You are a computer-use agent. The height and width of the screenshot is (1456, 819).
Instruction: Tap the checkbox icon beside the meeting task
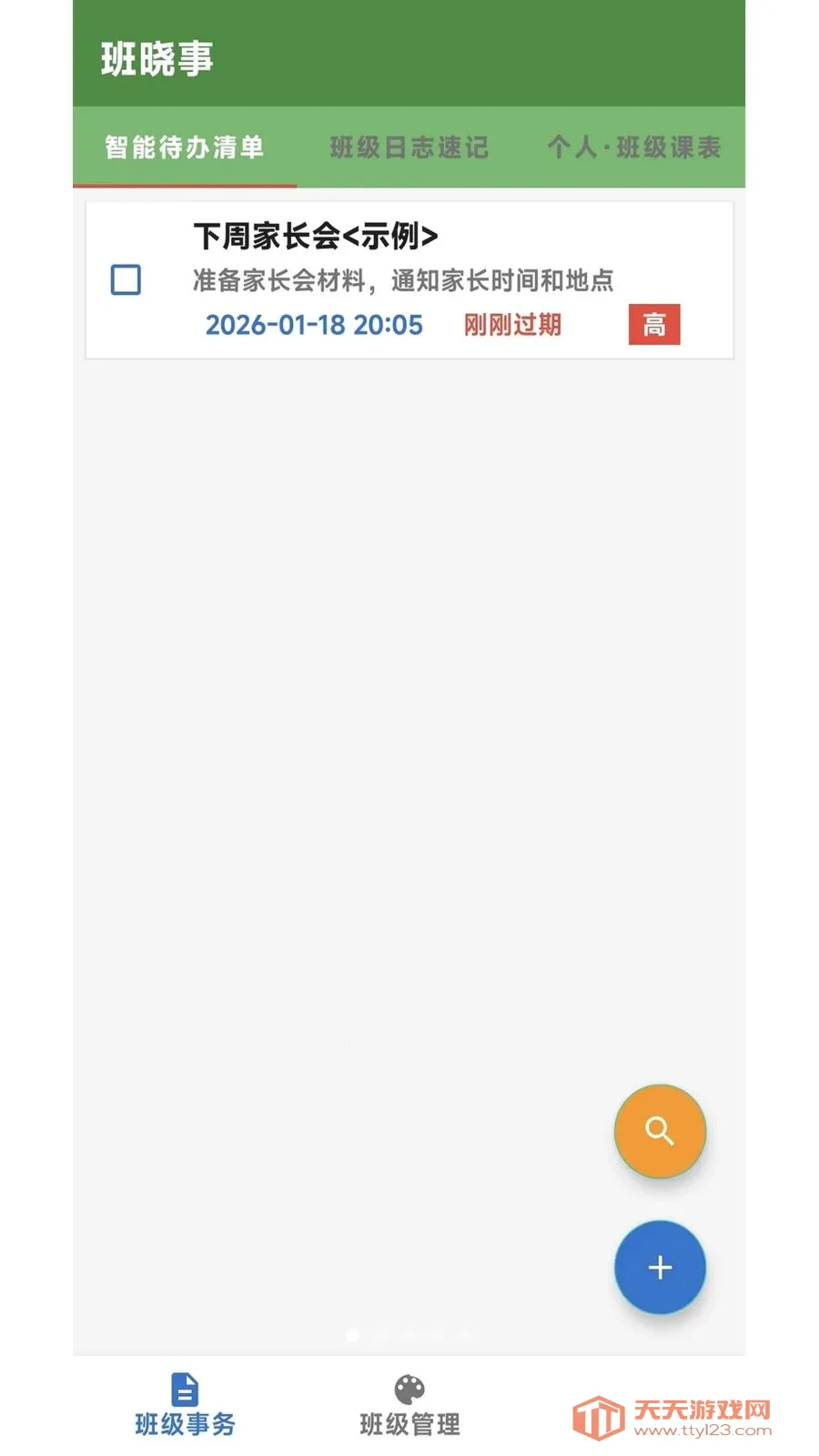(126, 281)
